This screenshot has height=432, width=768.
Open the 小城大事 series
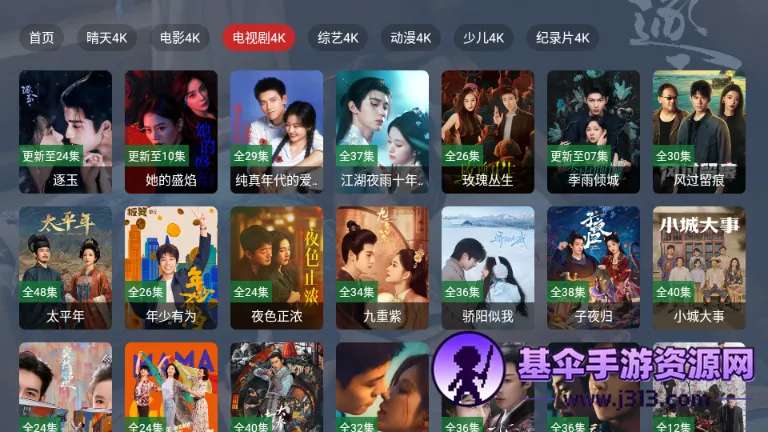click(x=699, y=267)
